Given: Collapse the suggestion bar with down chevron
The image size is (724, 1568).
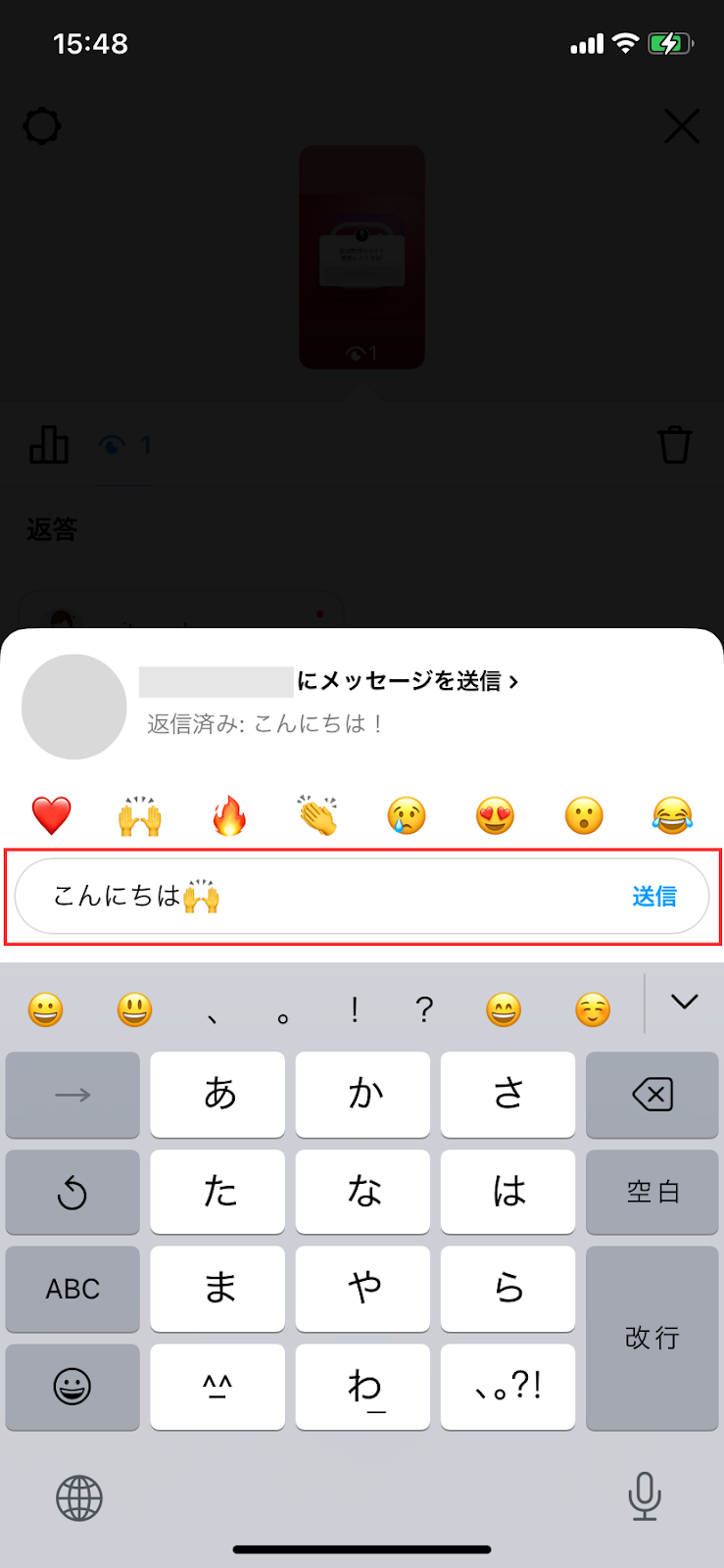Looking at the screenshot, I should click(684, 1003).
